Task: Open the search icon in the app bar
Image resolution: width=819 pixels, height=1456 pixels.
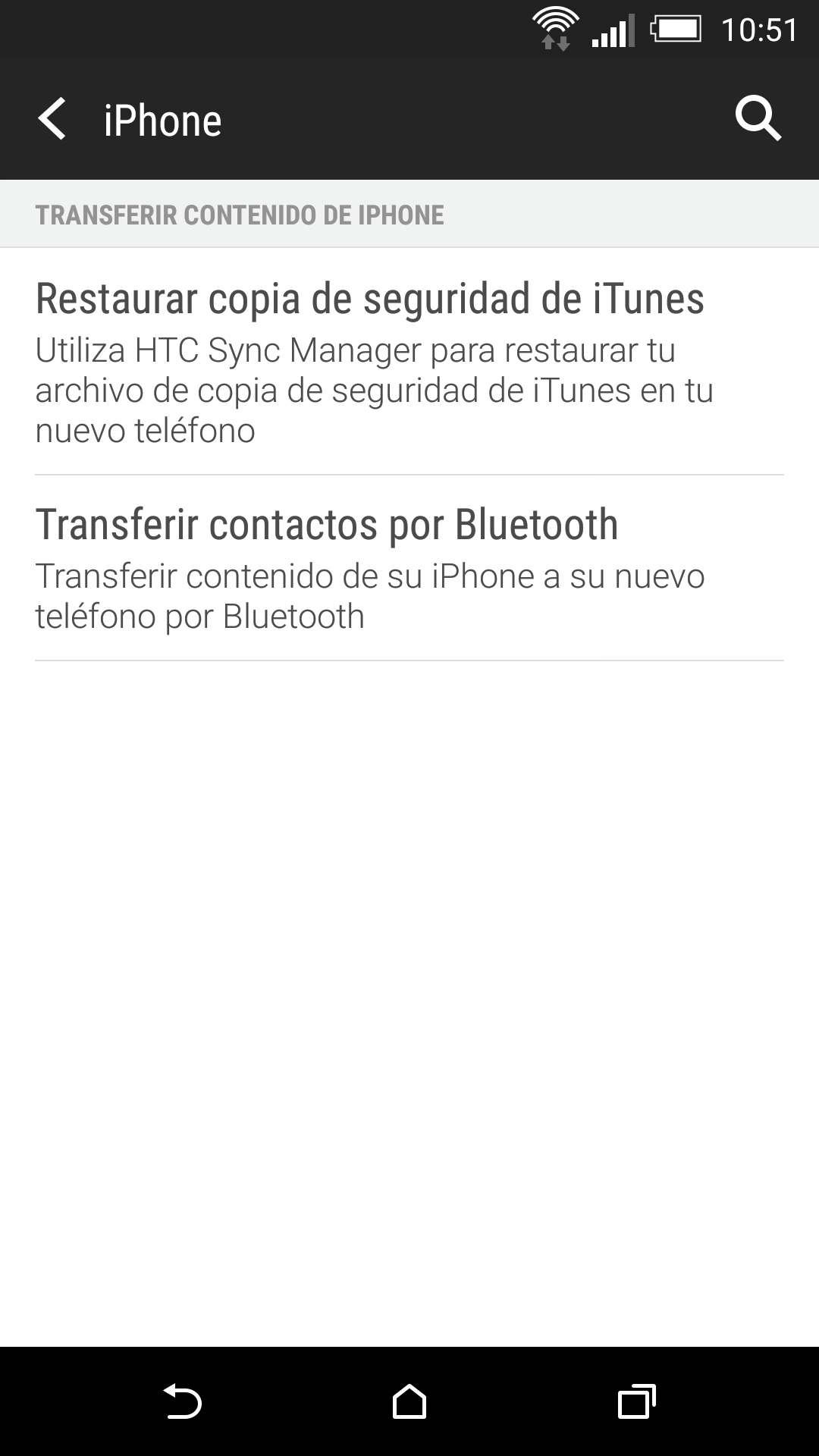Action: [x=758, y=119]
